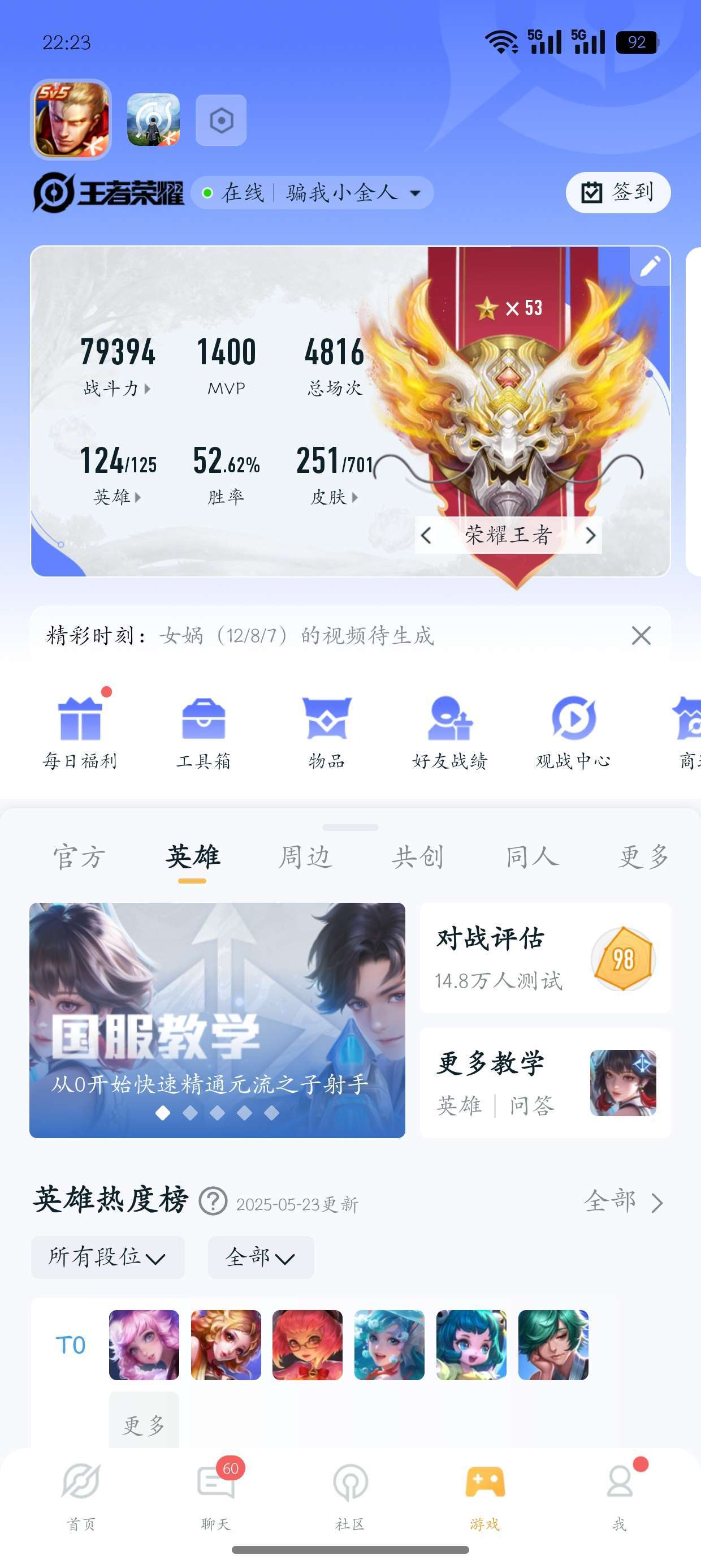The image size is (701, 1568).
Task: Go to the 聊天 chat tab
Action: pyautogui.click(x=216, y=1493)
